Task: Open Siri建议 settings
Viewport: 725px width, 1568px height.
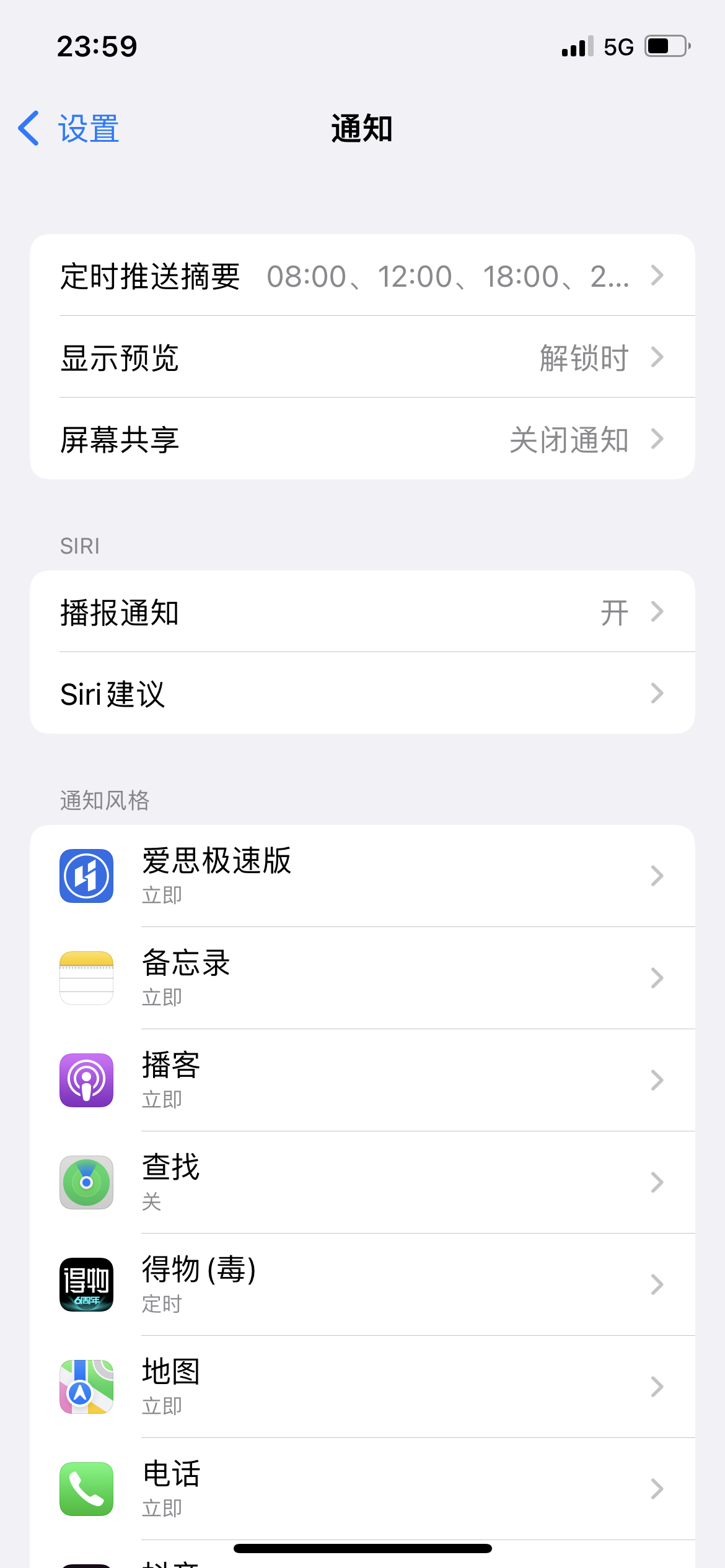Action: point(362,694)
